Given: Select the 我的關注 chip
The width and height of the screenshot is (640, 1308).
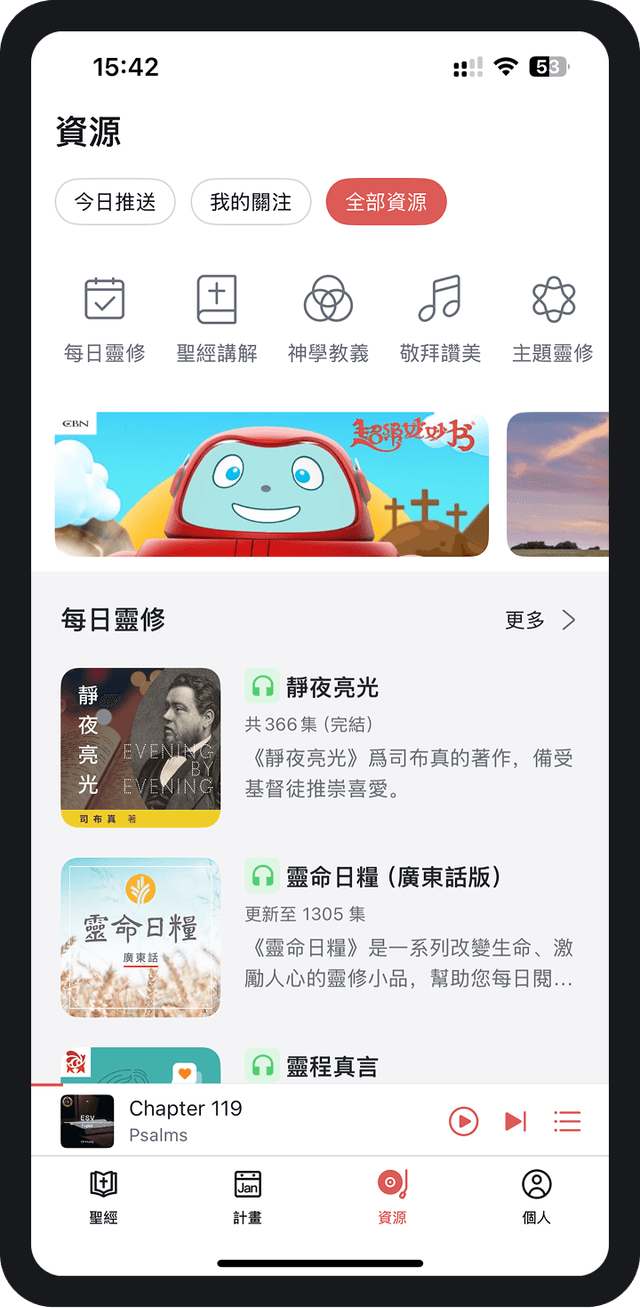Looking at the screenshot, I should click(x=250, y=202).
